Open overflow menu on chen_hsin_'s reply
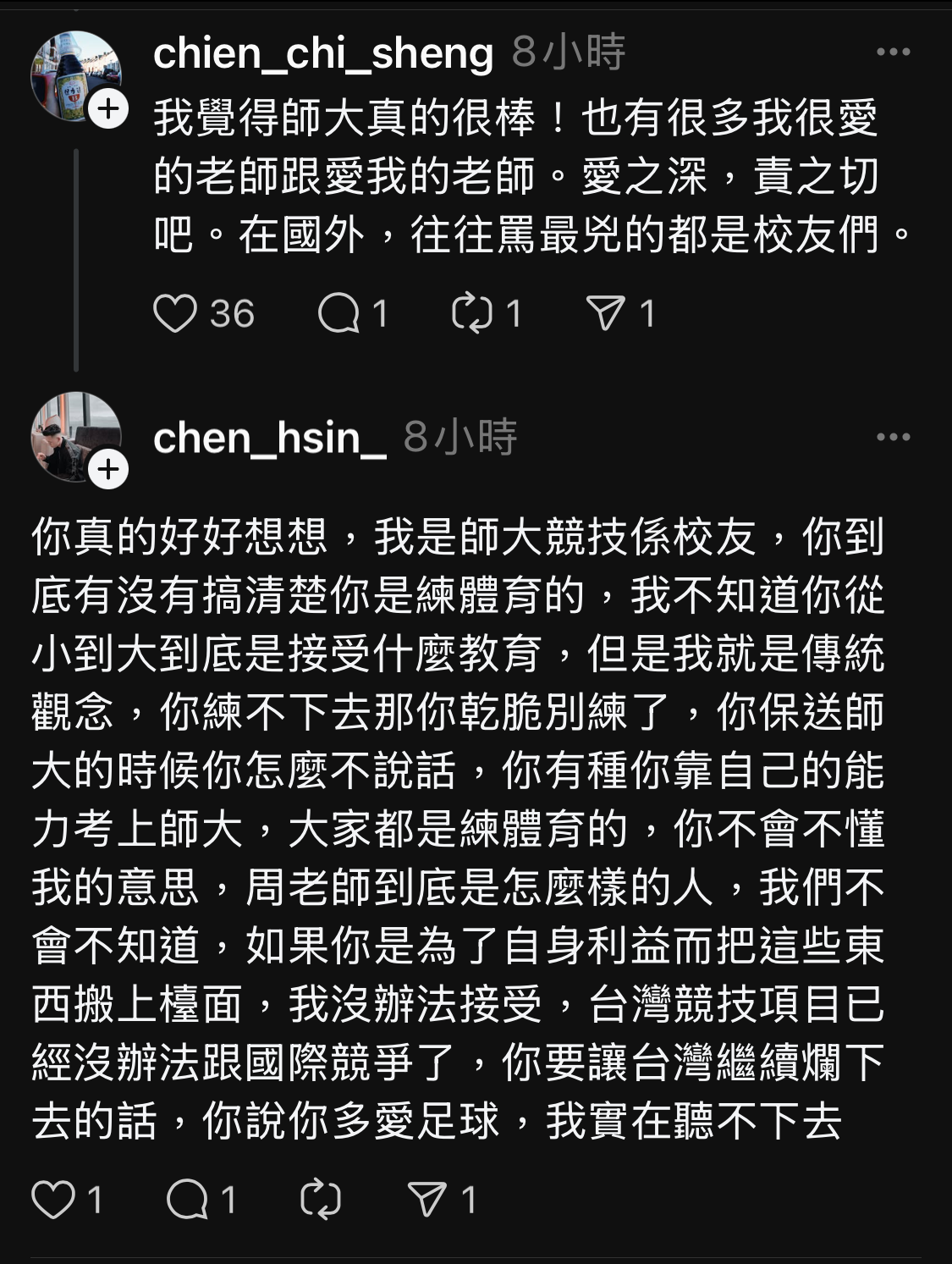 coord(893,438)
